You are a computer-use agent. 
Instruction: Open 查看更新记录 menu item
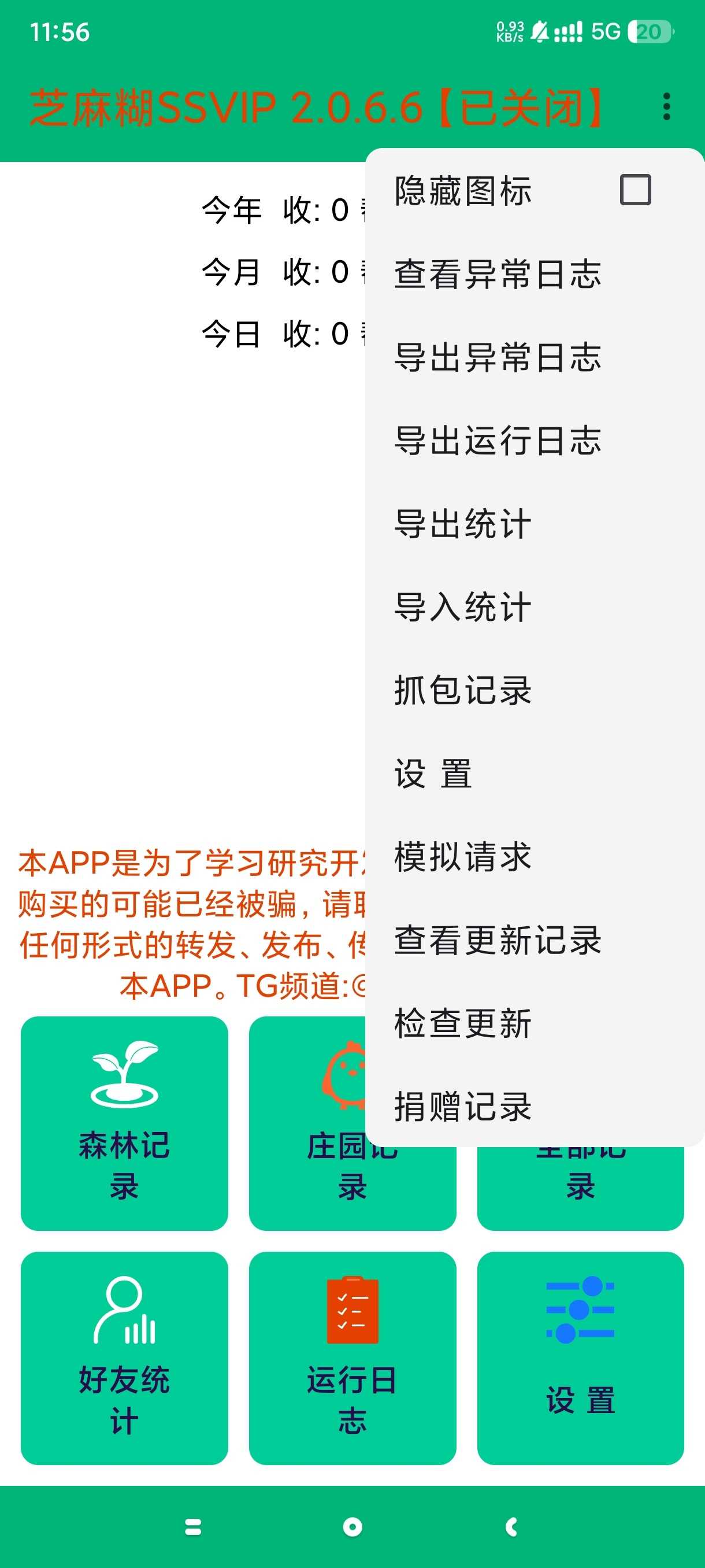point(497,941)
